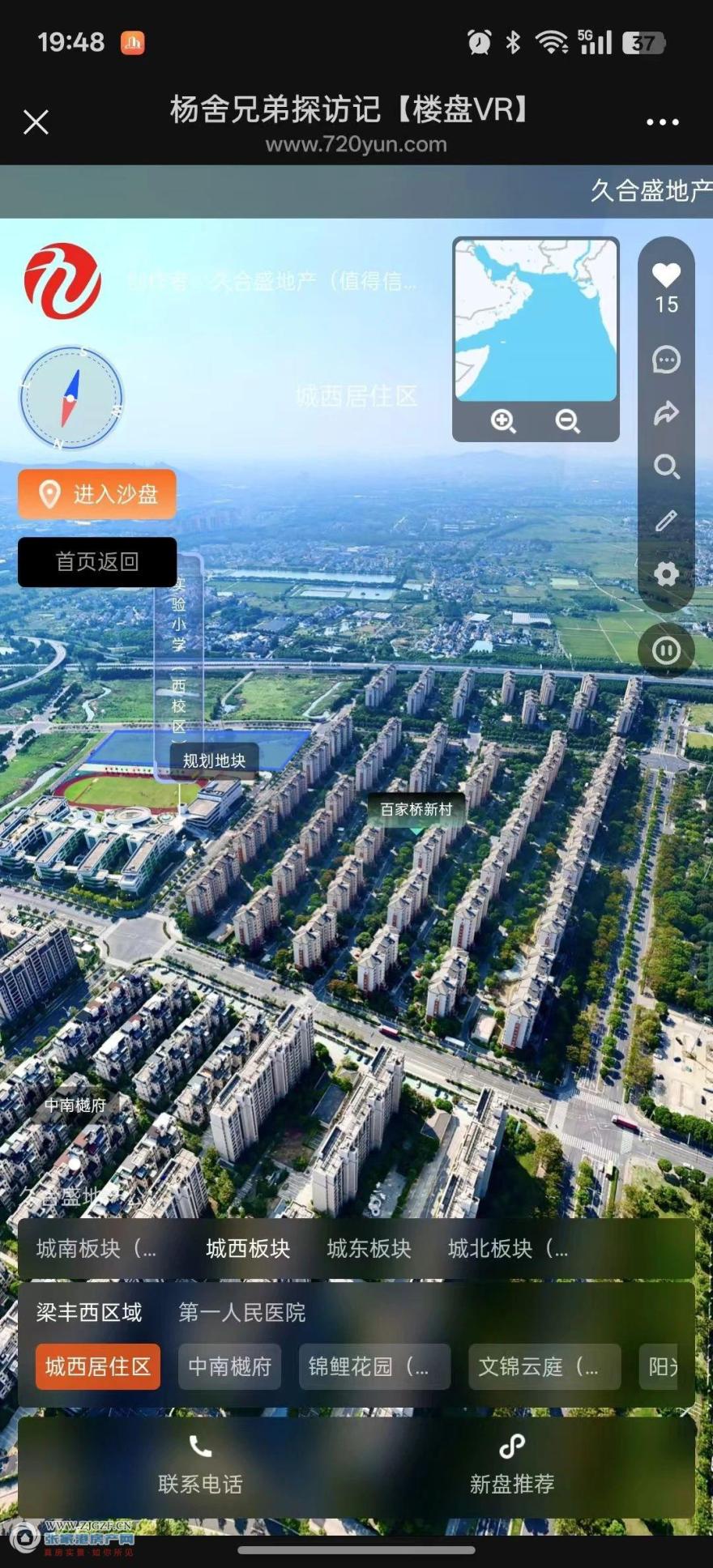713x1568 pixels.
Task: Pause the auto-rotation
Action: 666,650
